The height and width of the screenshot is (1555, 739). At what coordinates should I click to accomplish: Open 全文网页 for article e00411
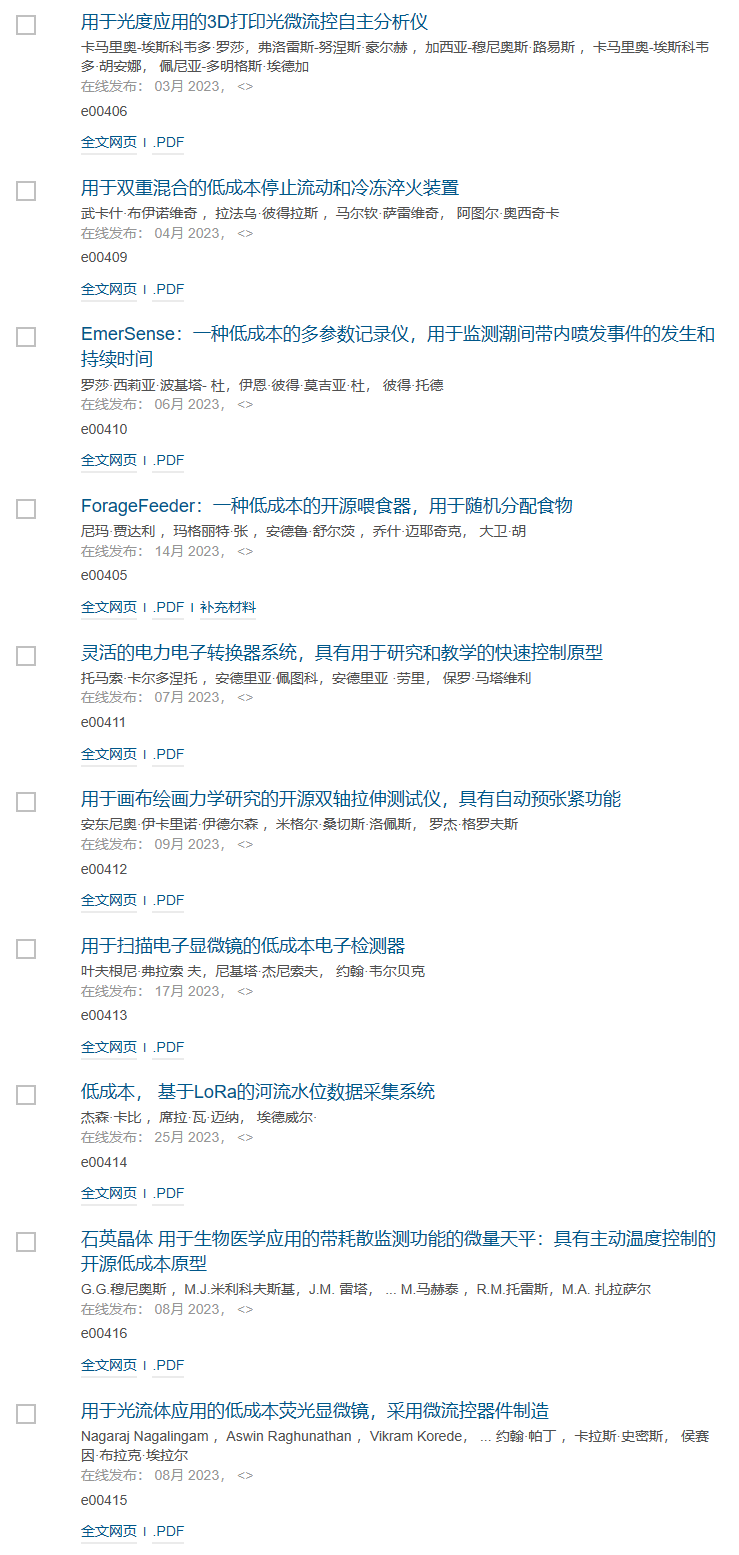point(109,754)
